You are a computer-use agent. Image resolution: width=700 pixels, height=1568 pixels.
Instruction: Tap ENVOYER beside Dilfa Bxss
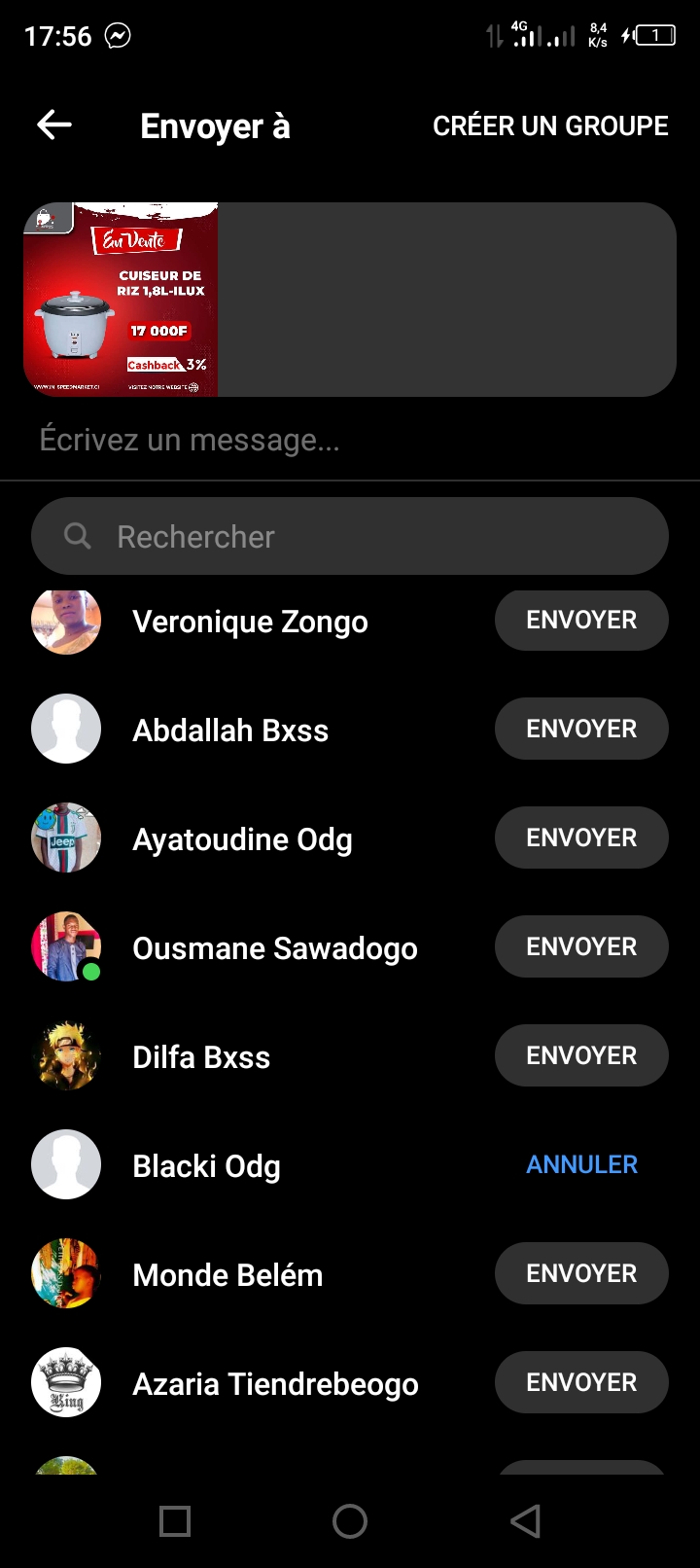coord(581,1056)
